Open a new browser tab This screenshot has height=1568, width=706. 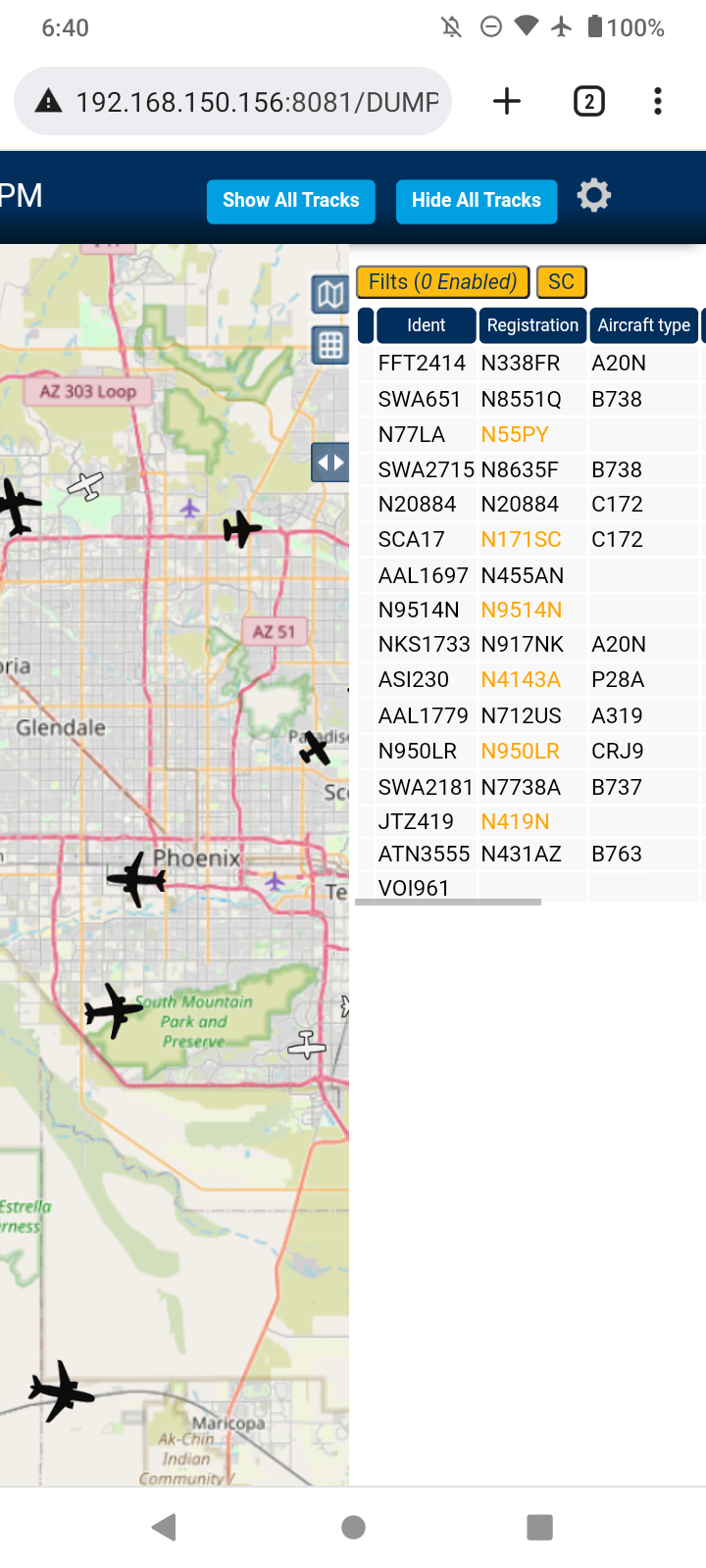click(x=507, y=101)
